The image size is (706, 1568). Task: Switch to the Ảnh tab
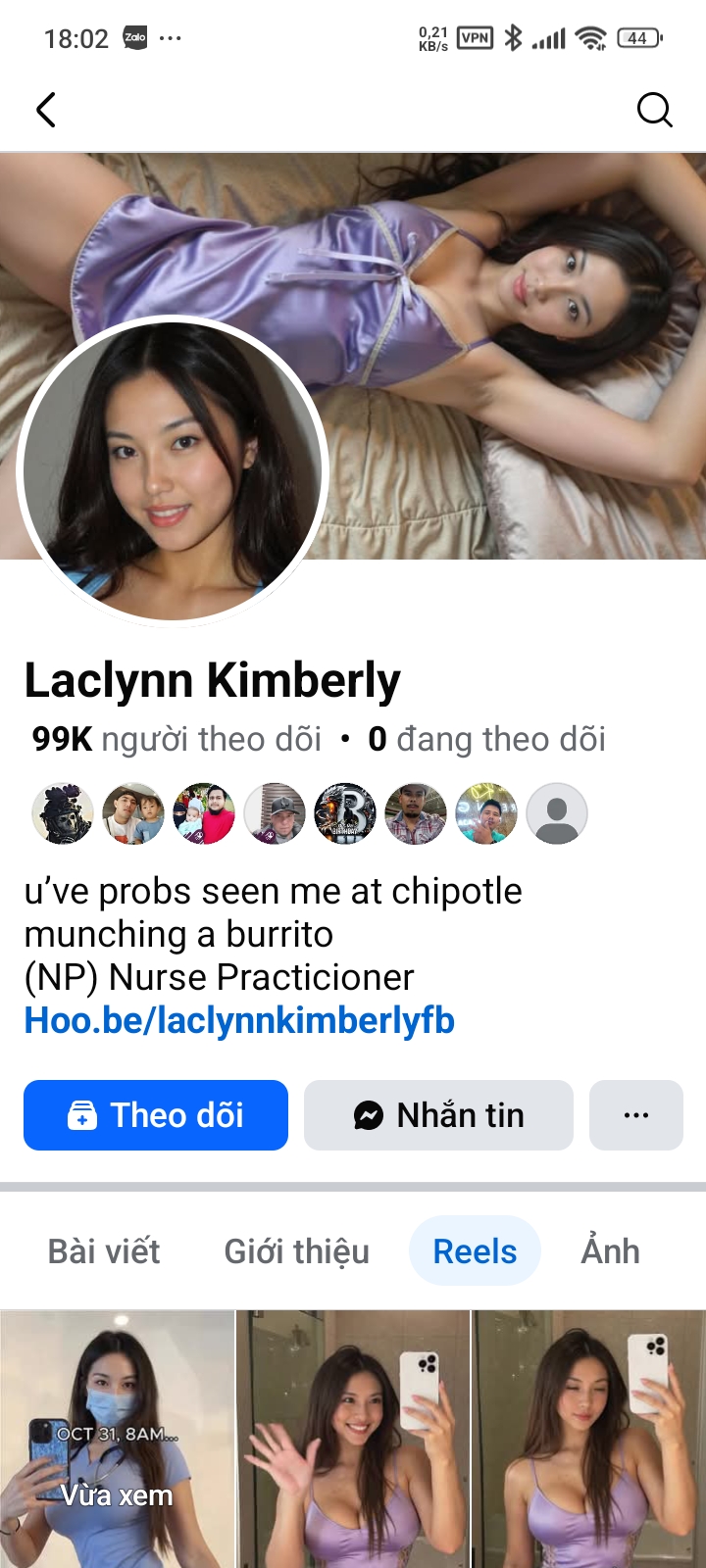[610, 1251]
